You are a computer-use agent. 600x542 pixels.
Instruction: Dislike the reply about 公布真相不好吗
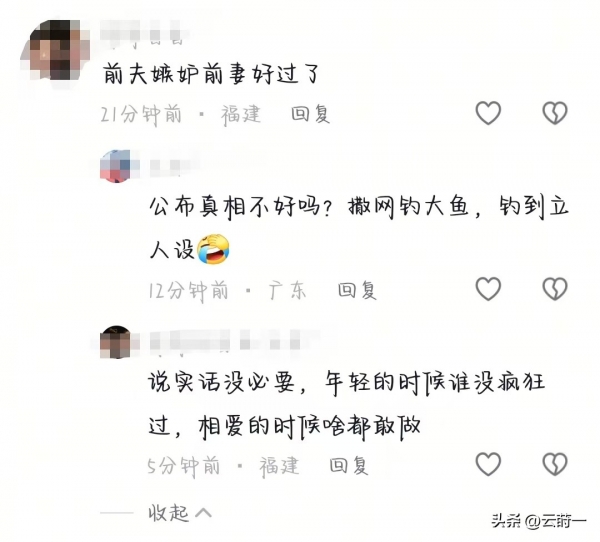[x=555, y=290]
